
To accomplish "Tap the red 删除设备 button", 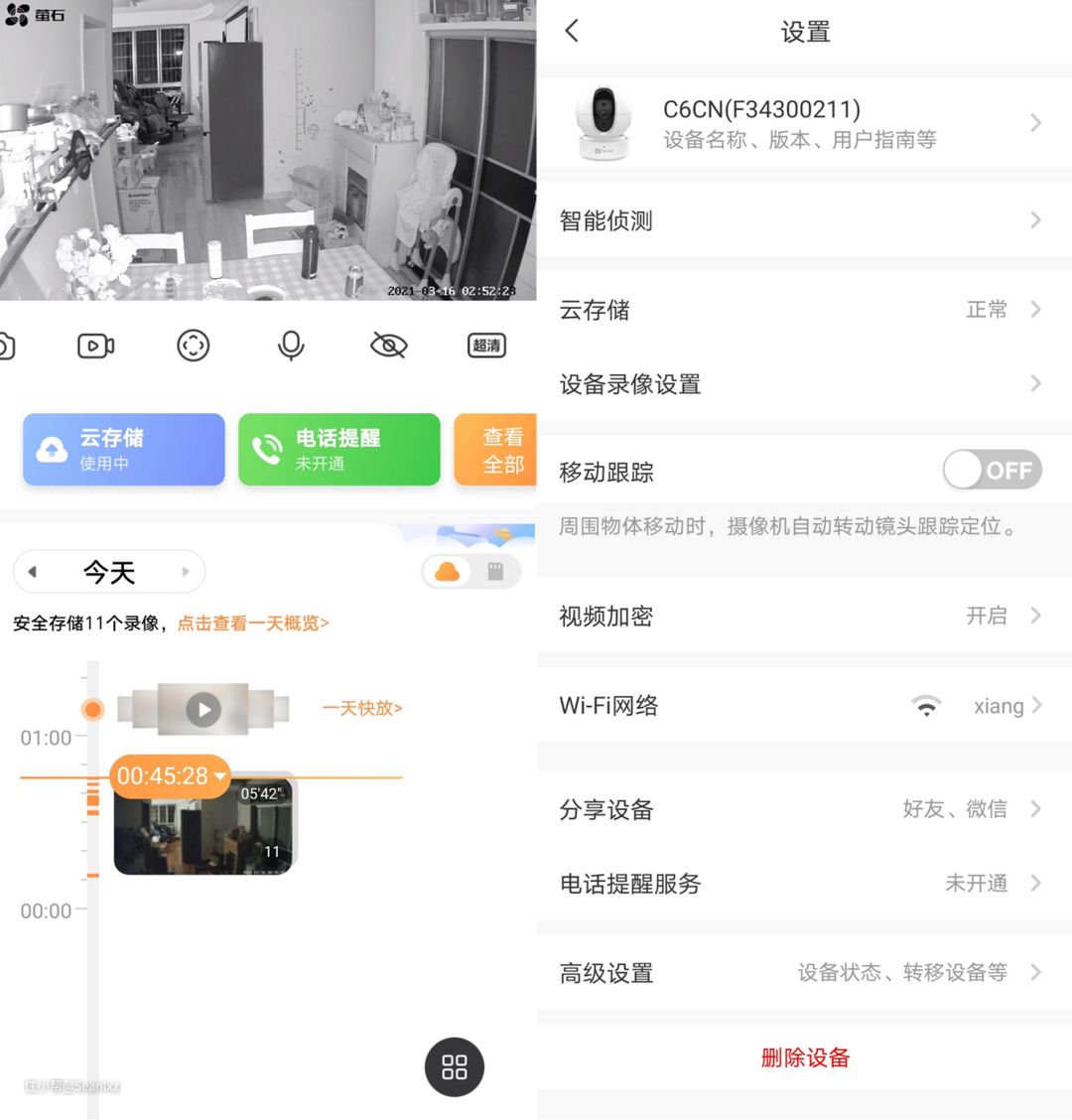I will [805, 1058].
